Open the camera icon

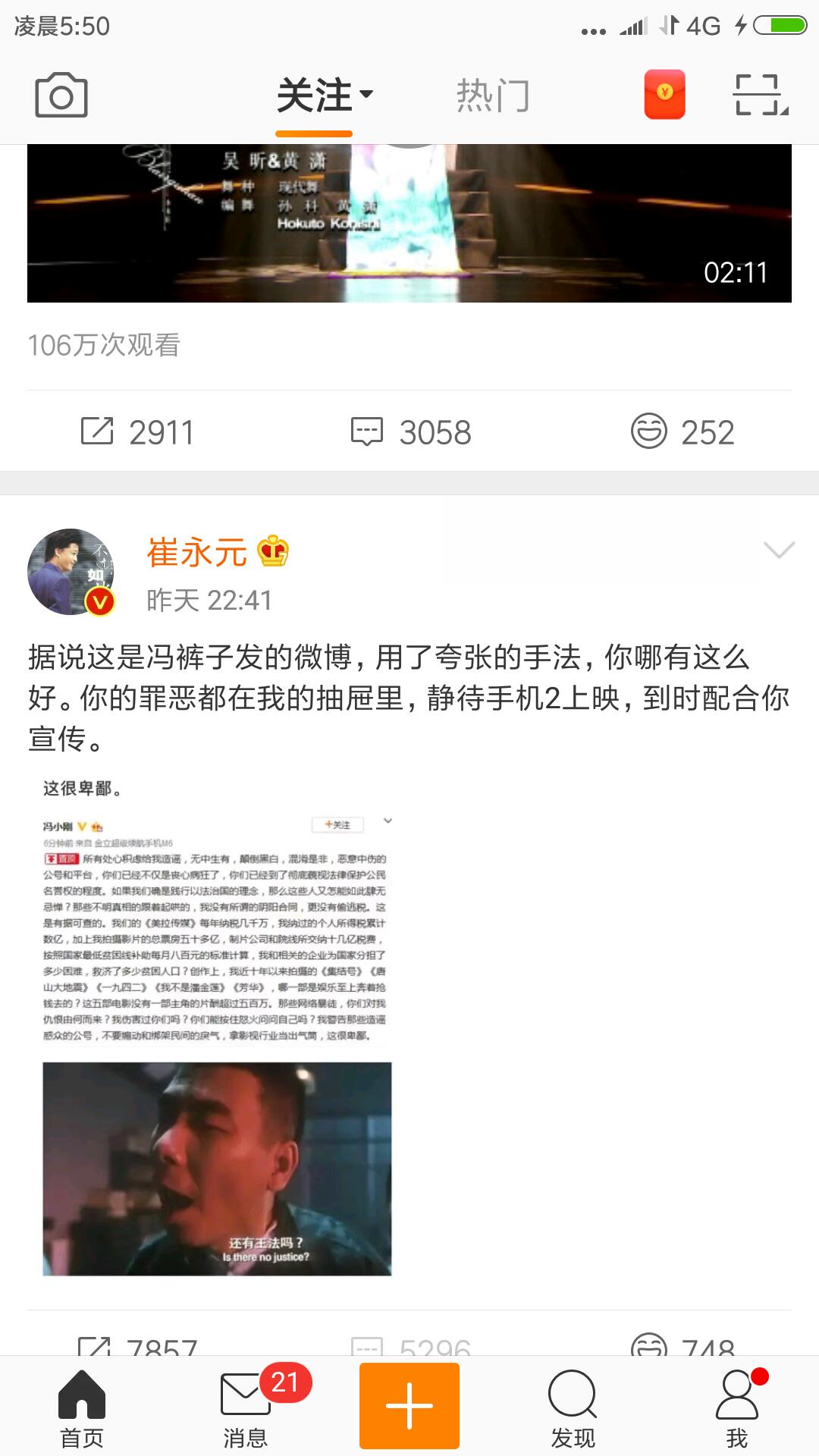61,96
